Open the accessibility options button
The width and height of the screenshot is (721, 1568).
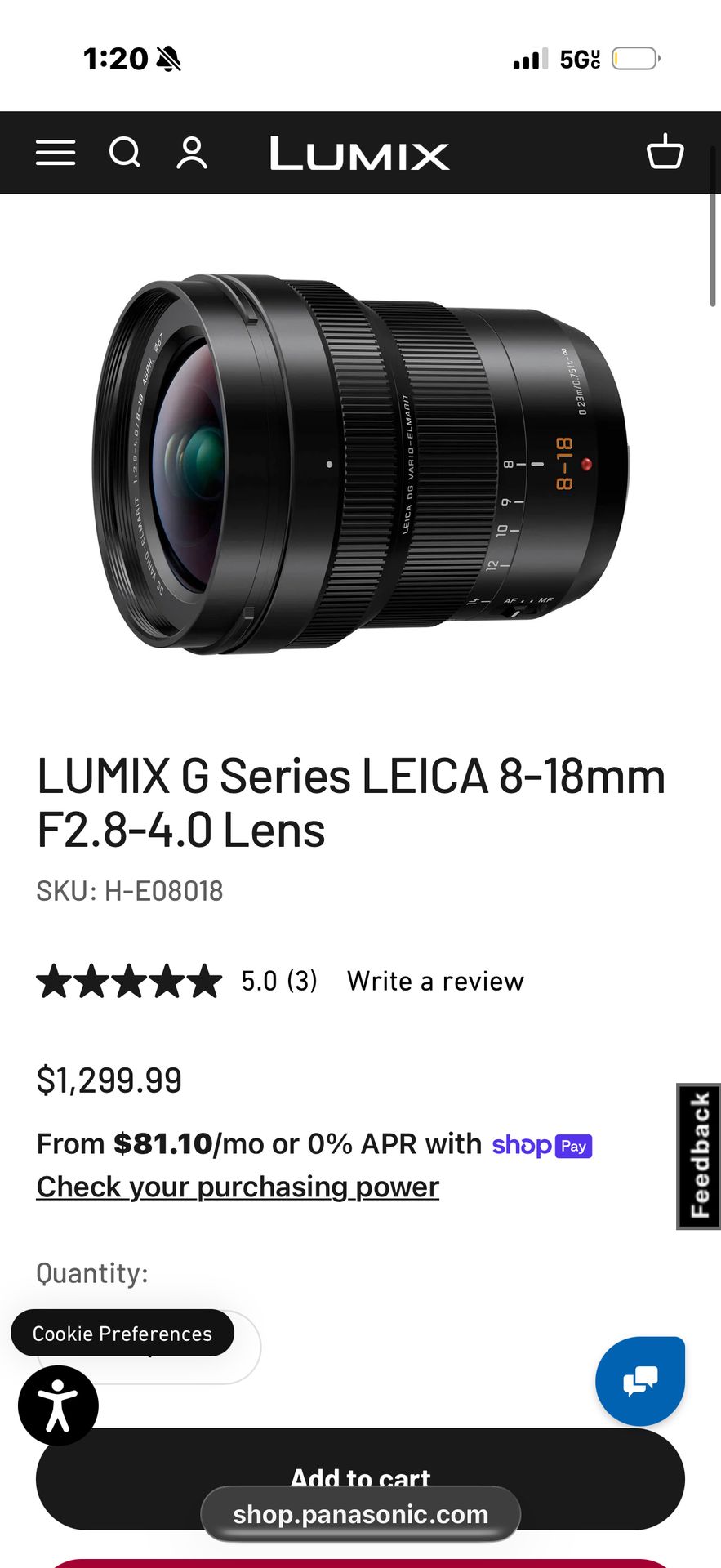pos(58,1405)
